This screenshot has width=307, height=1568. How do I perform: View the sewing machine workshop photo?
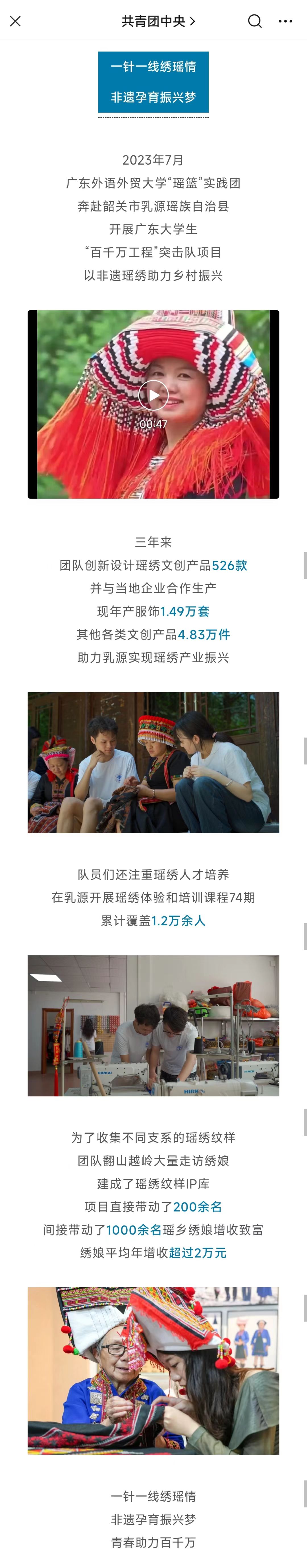(153, 1026)
